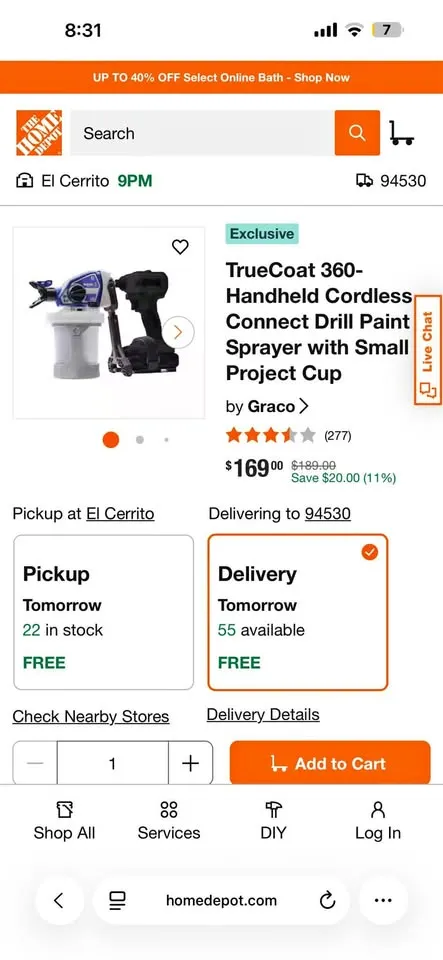Decrease quantity with minus button

coord(35,763)
